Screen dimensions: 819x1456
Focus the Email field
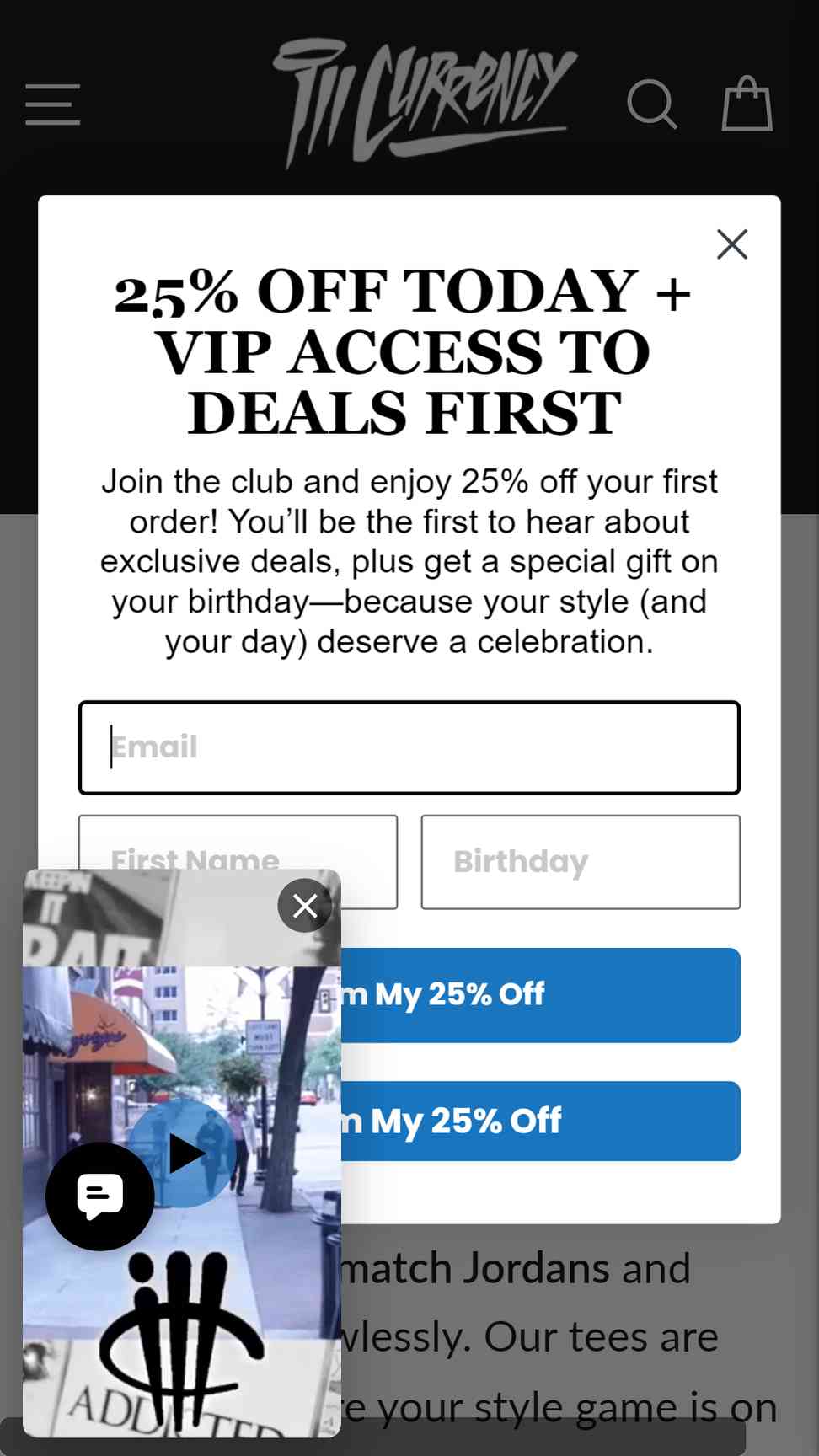(x=409, y=747)
